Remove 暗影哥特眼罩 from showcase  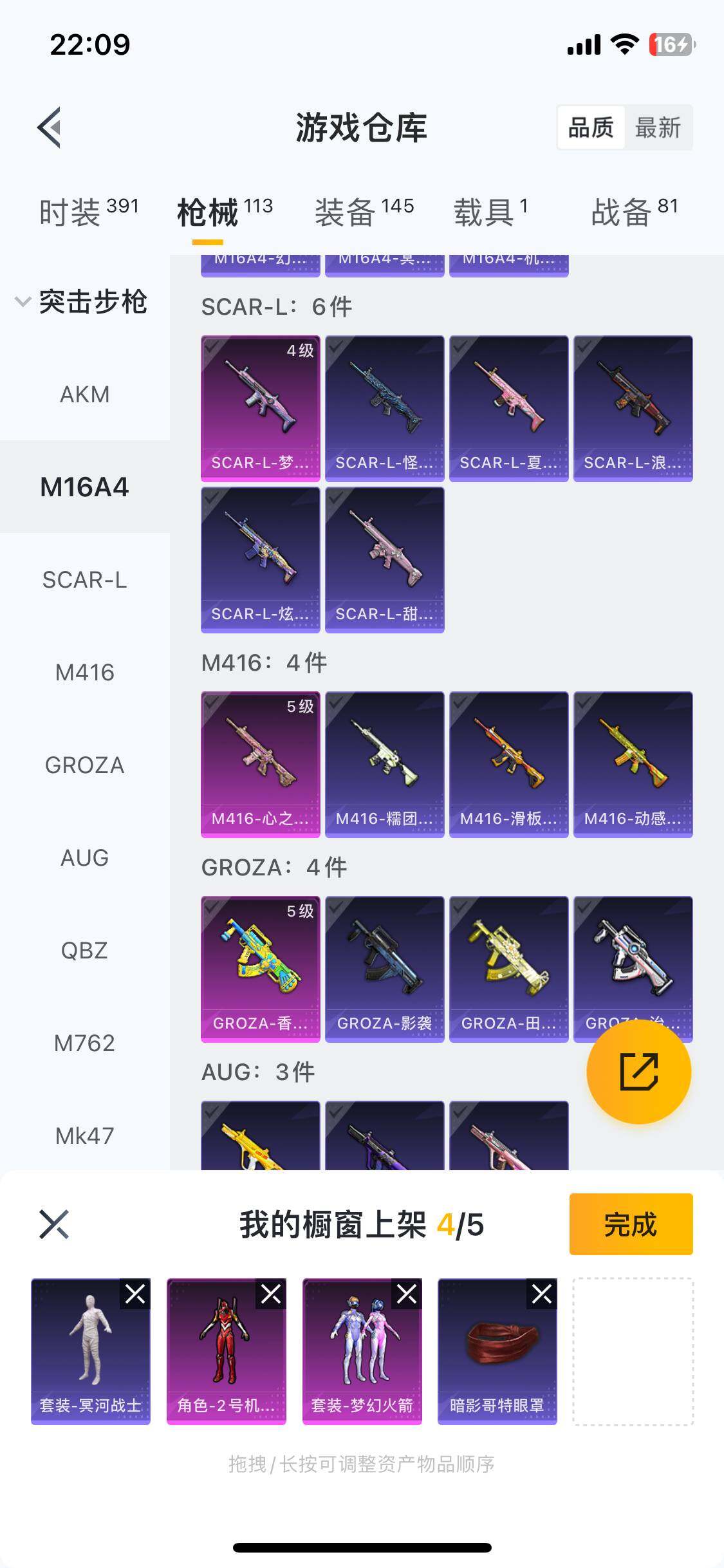tap(542, 1294)
